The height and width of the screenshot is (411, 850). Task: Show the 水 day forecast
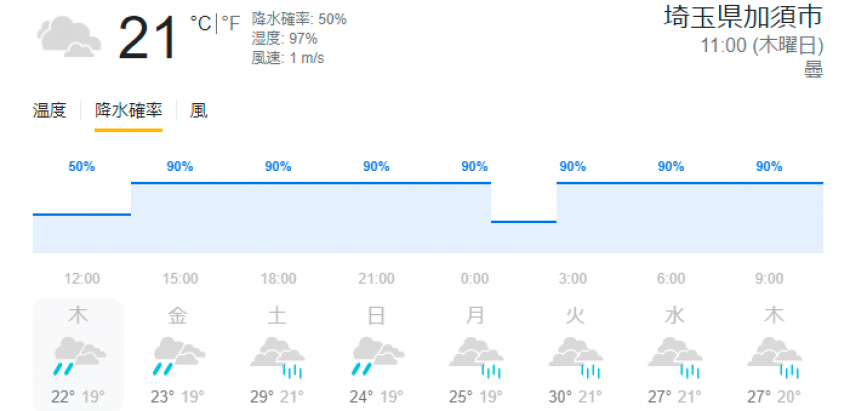click(x=674, y=355)
